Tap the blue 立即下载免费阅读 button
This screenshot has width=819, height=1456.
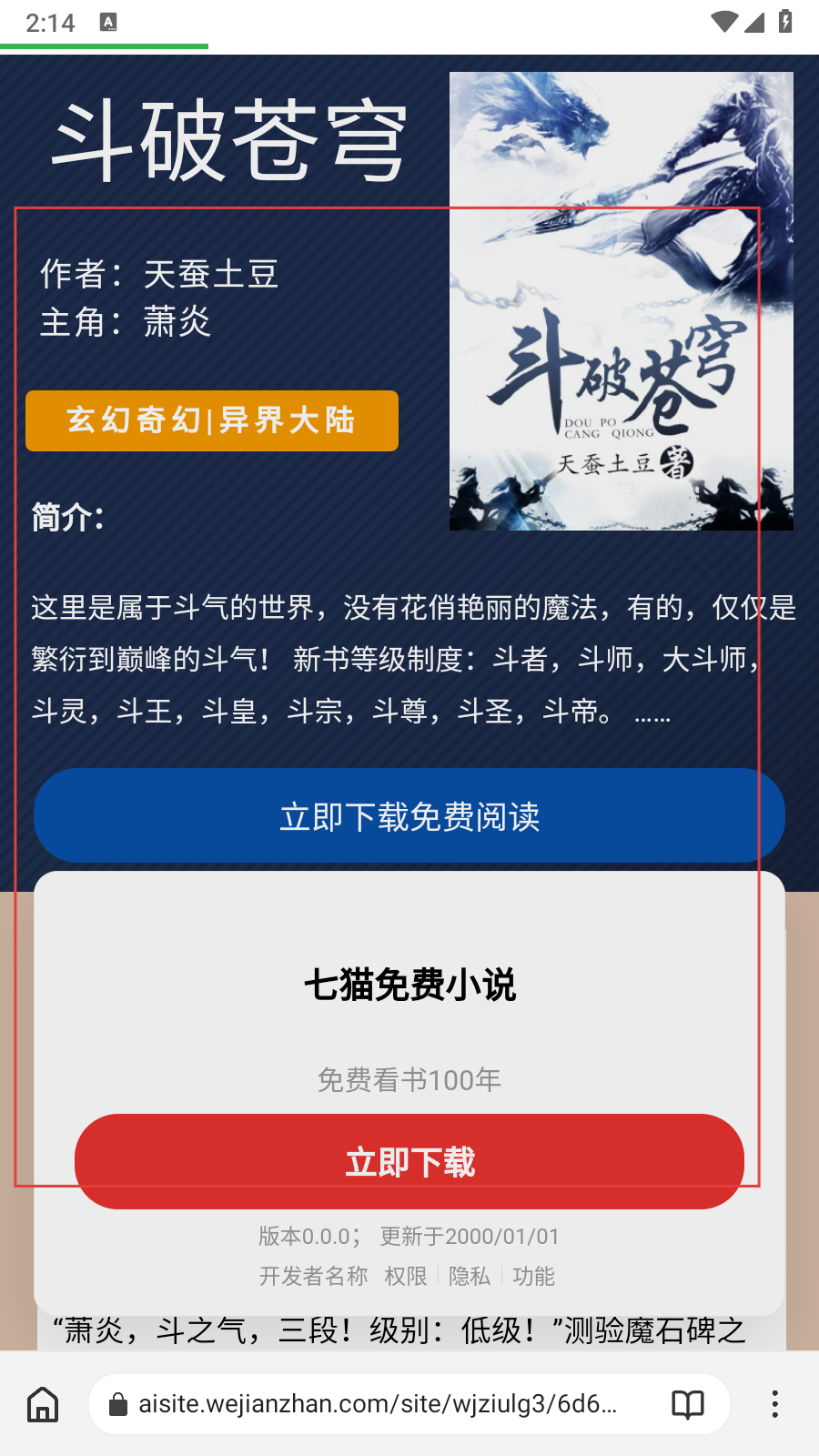click(x=409, y=816)
